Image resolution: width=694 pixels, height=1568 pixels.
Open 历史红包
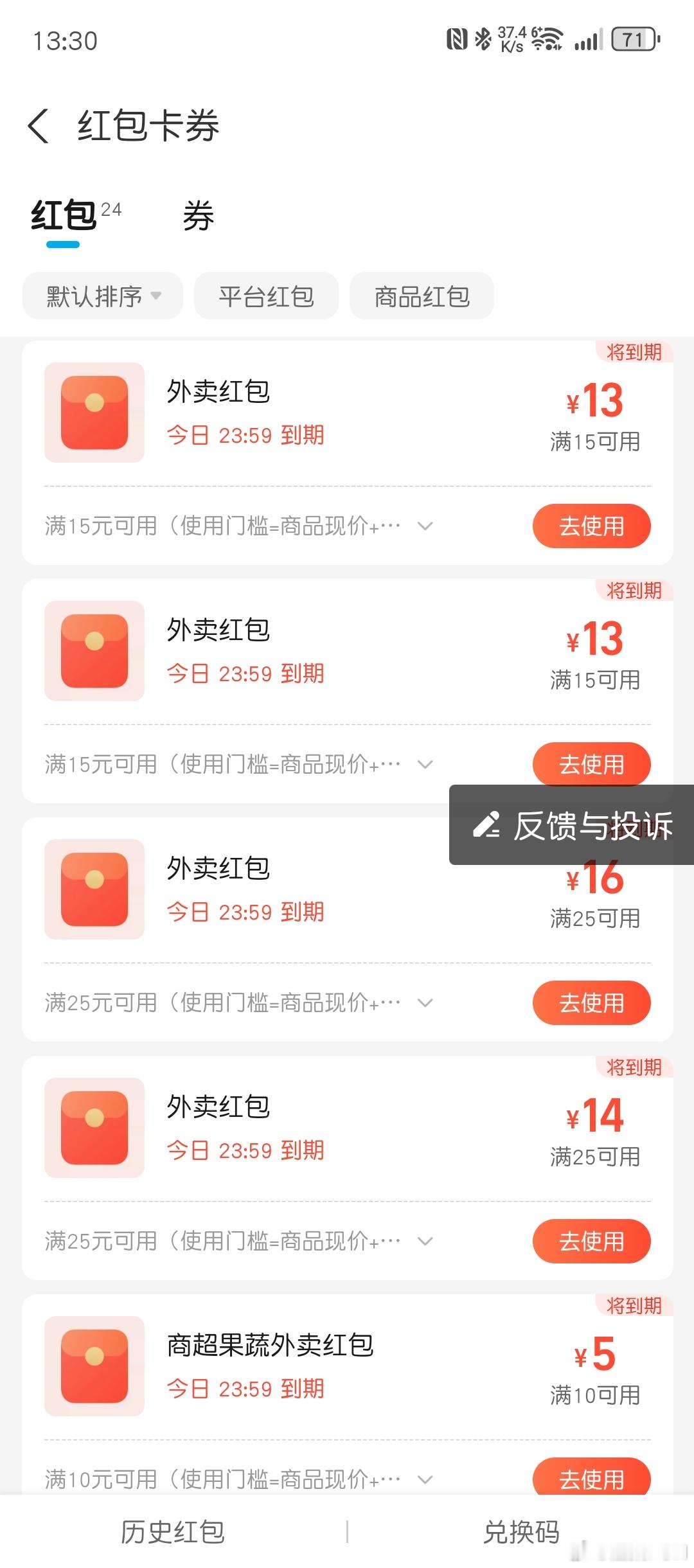click(173, 1532)
